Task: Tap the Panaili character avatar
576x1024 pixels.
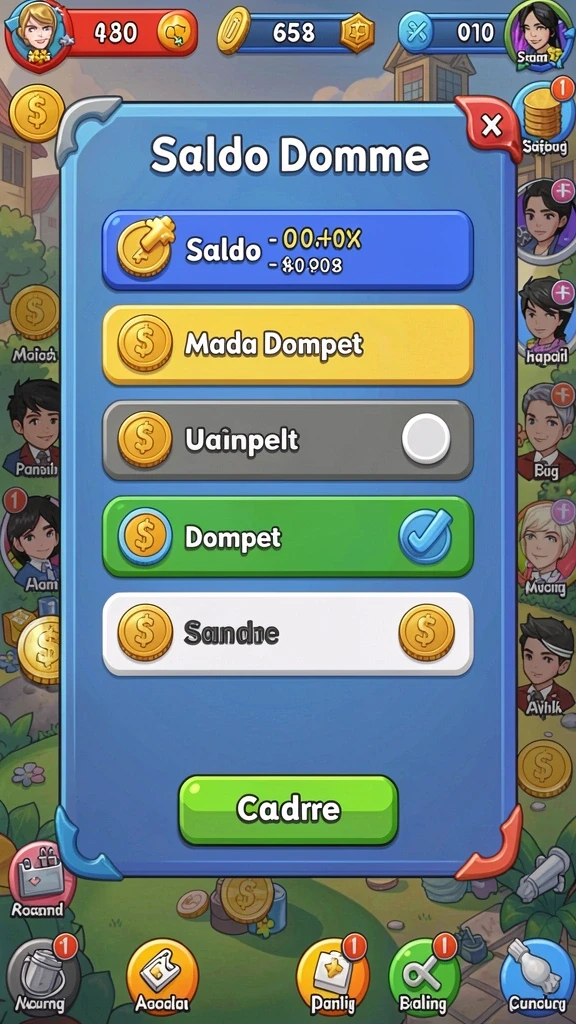Action: (32, 428)
